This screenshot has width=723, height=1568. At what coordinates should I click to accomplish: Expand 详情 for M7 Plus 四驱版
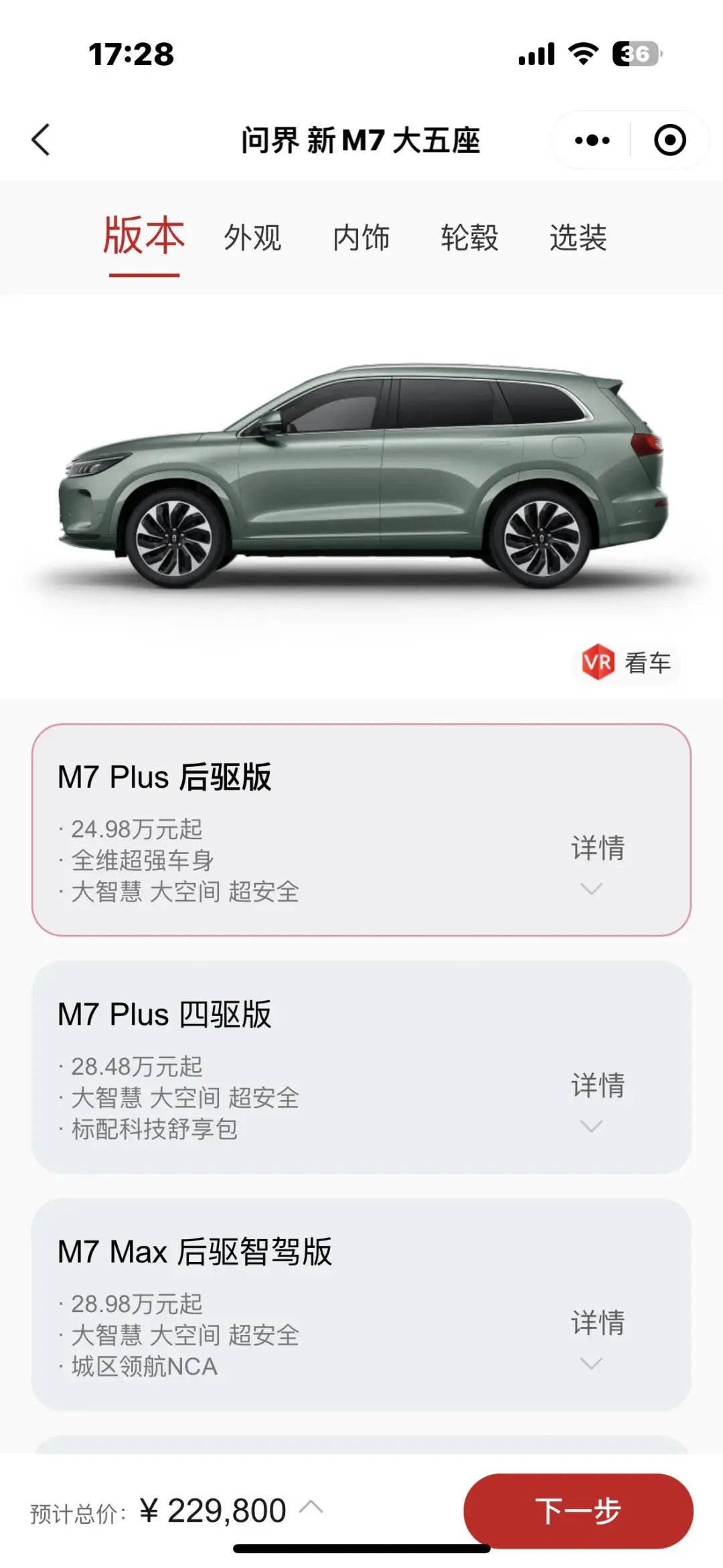tap(597, 1100)
